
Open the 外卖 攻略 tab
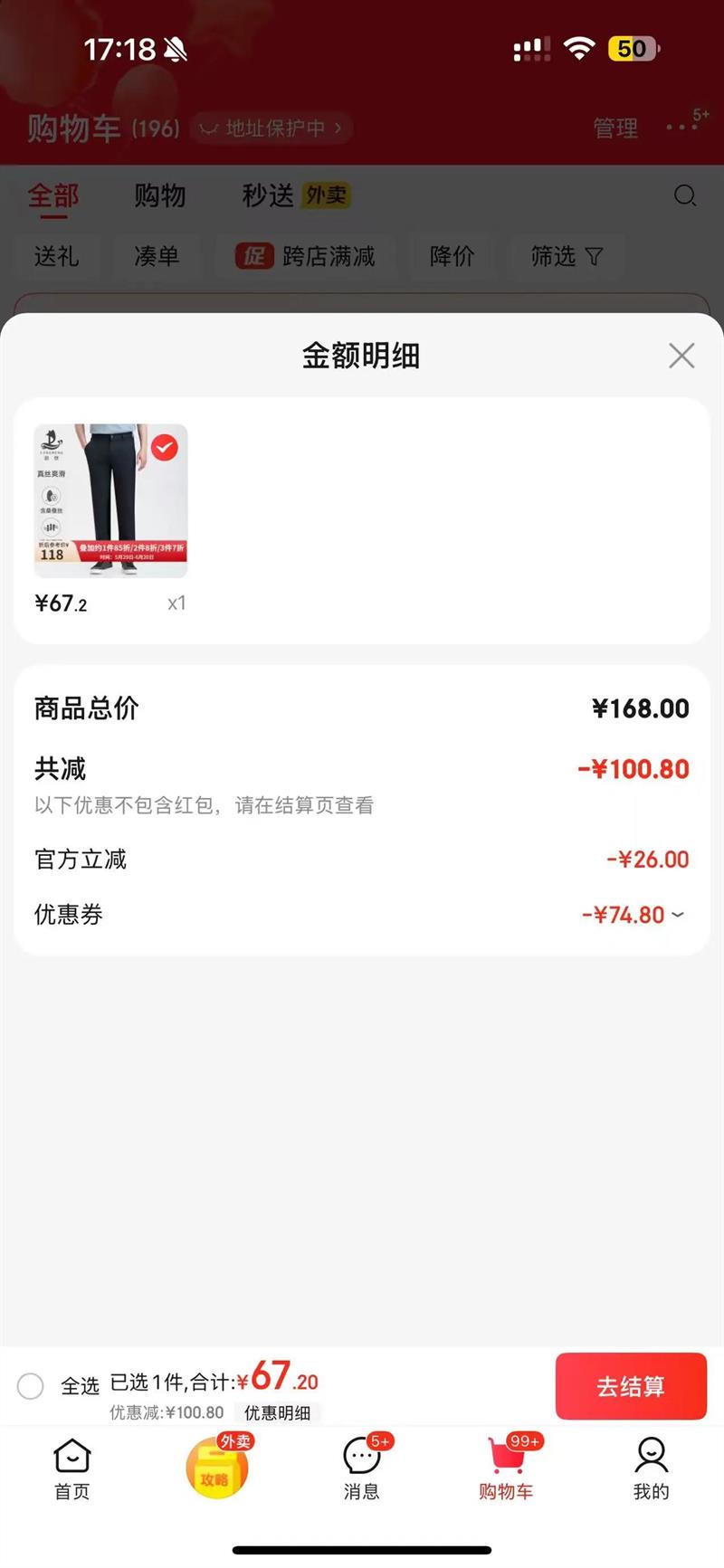click(x=216, y=1468)
